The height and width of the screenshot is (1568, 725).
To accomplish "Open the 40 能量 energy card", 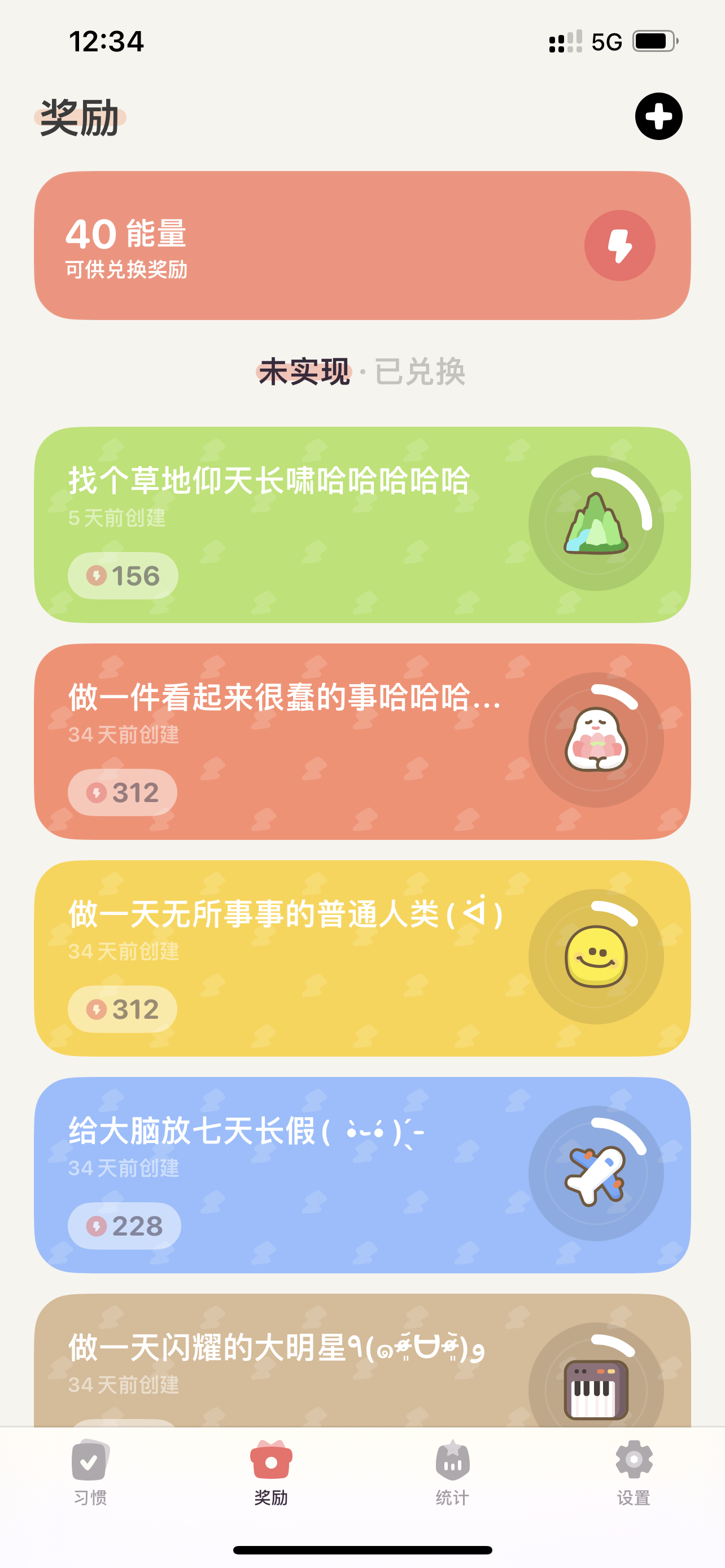I will pyautogui.click(x=362, y=246).
